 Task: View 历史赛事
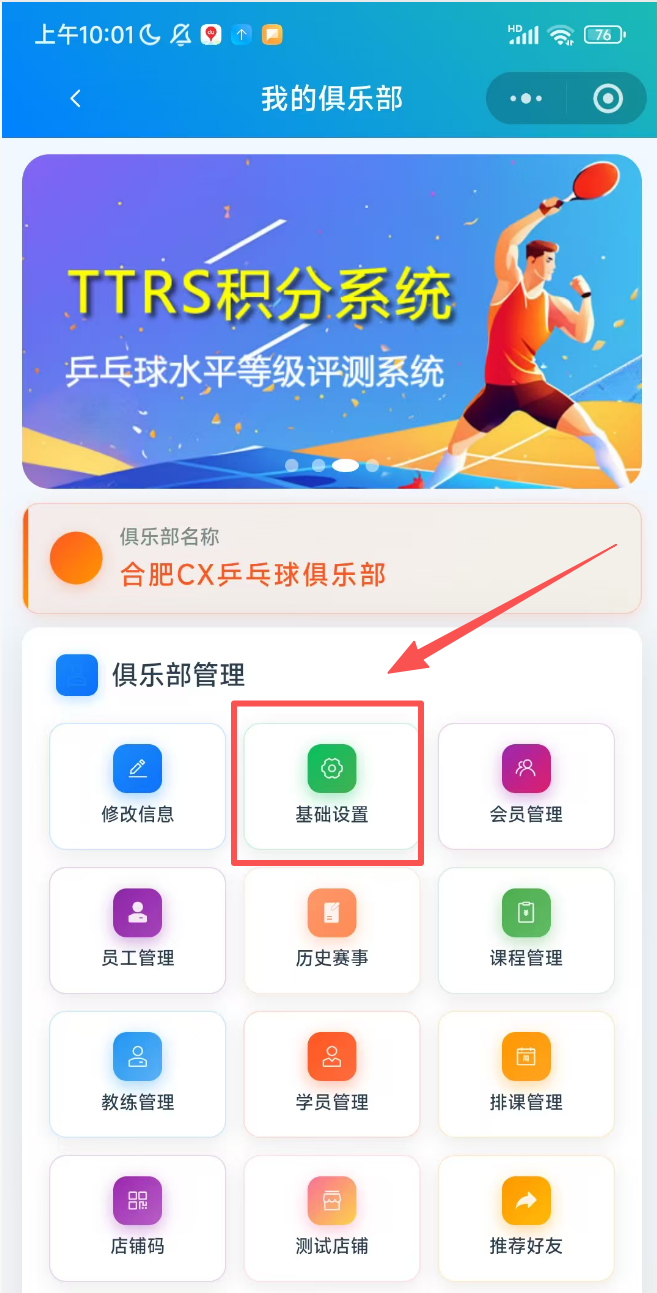tap(331, 930)
